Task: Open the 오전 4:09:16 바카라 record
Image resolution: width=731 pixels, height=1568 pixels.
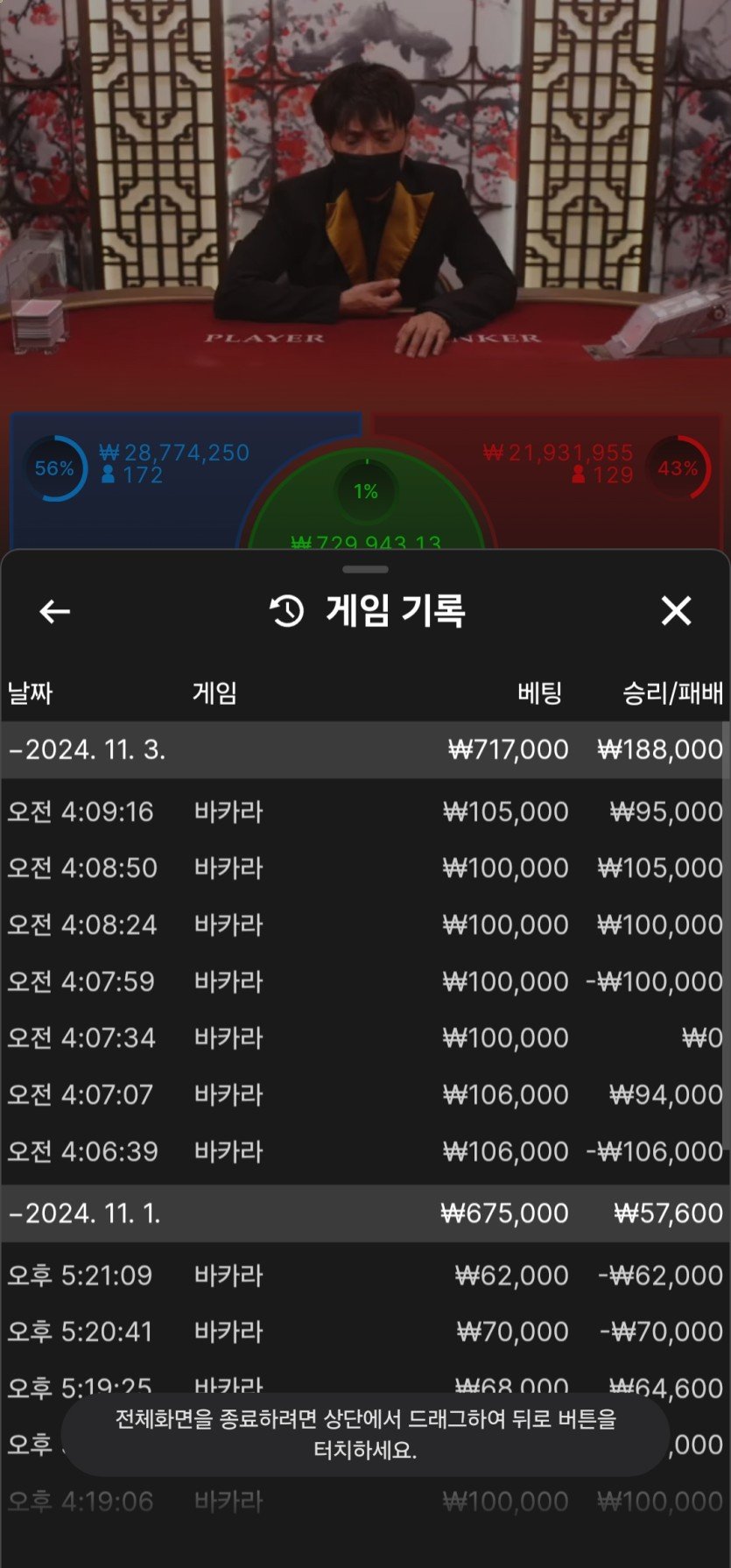Action: [364, 812]
